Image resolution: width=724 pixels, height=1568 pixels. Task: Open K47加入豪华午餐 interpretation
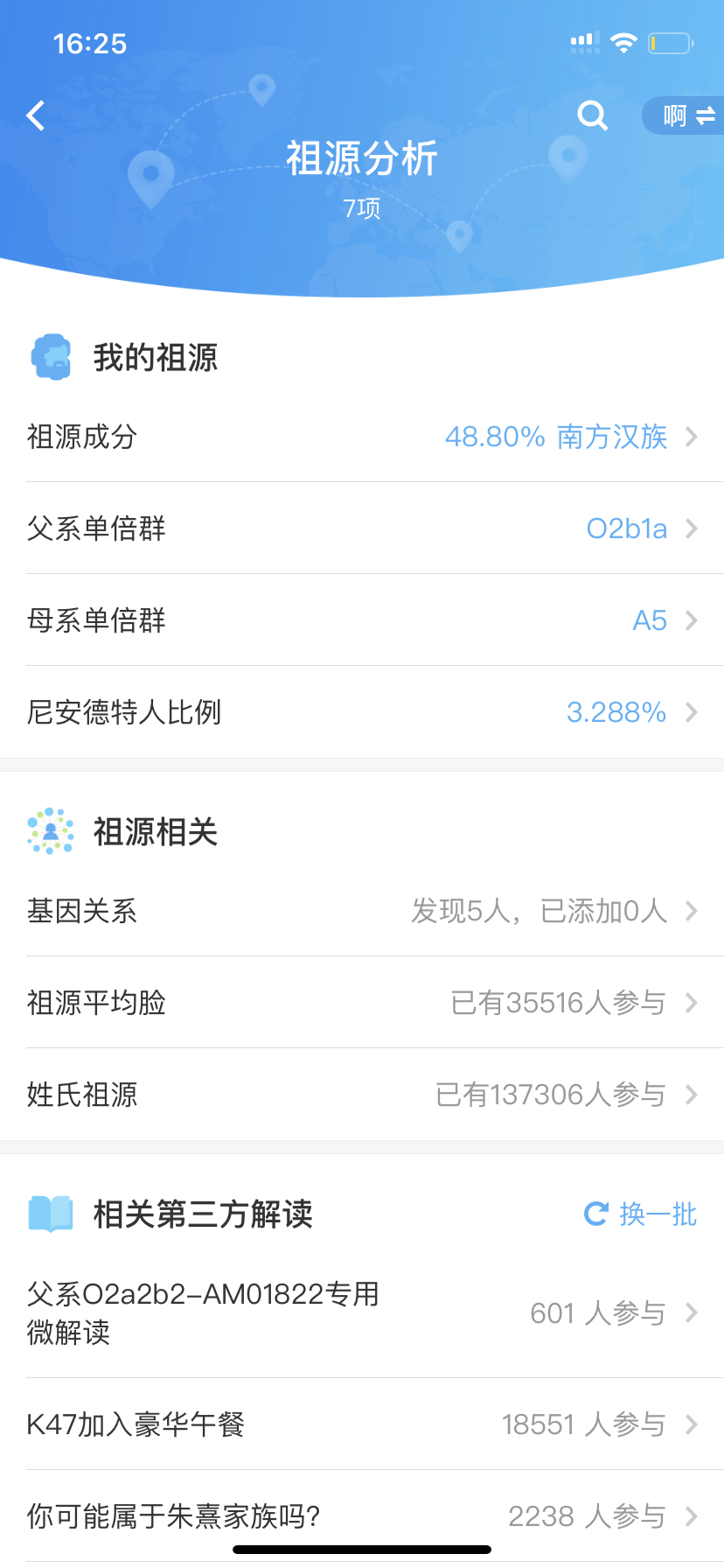point(362,1424)
